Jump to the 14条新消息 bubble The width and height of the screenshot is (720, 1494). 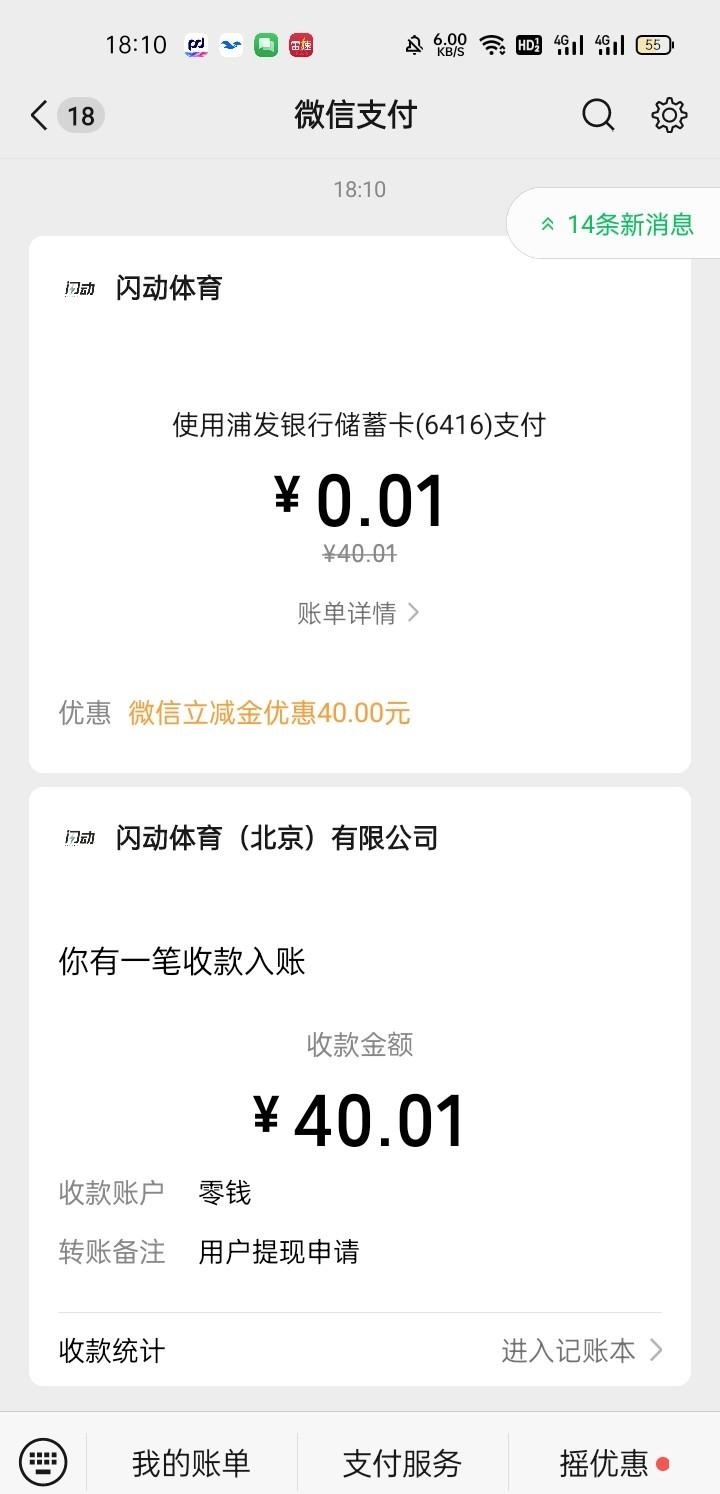coord(617,224)
